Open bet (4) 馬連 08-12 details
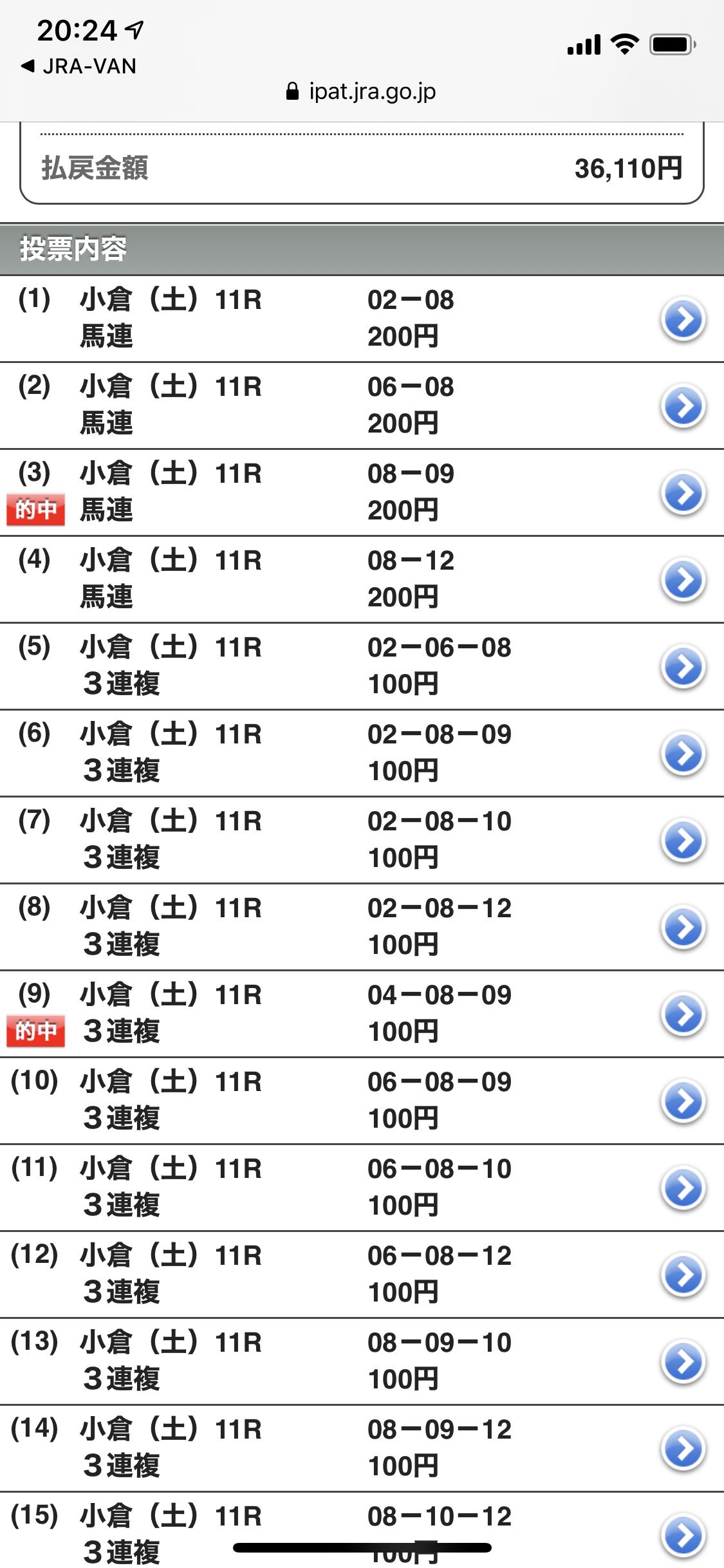724x1568 pixels. tap(683, 579)
